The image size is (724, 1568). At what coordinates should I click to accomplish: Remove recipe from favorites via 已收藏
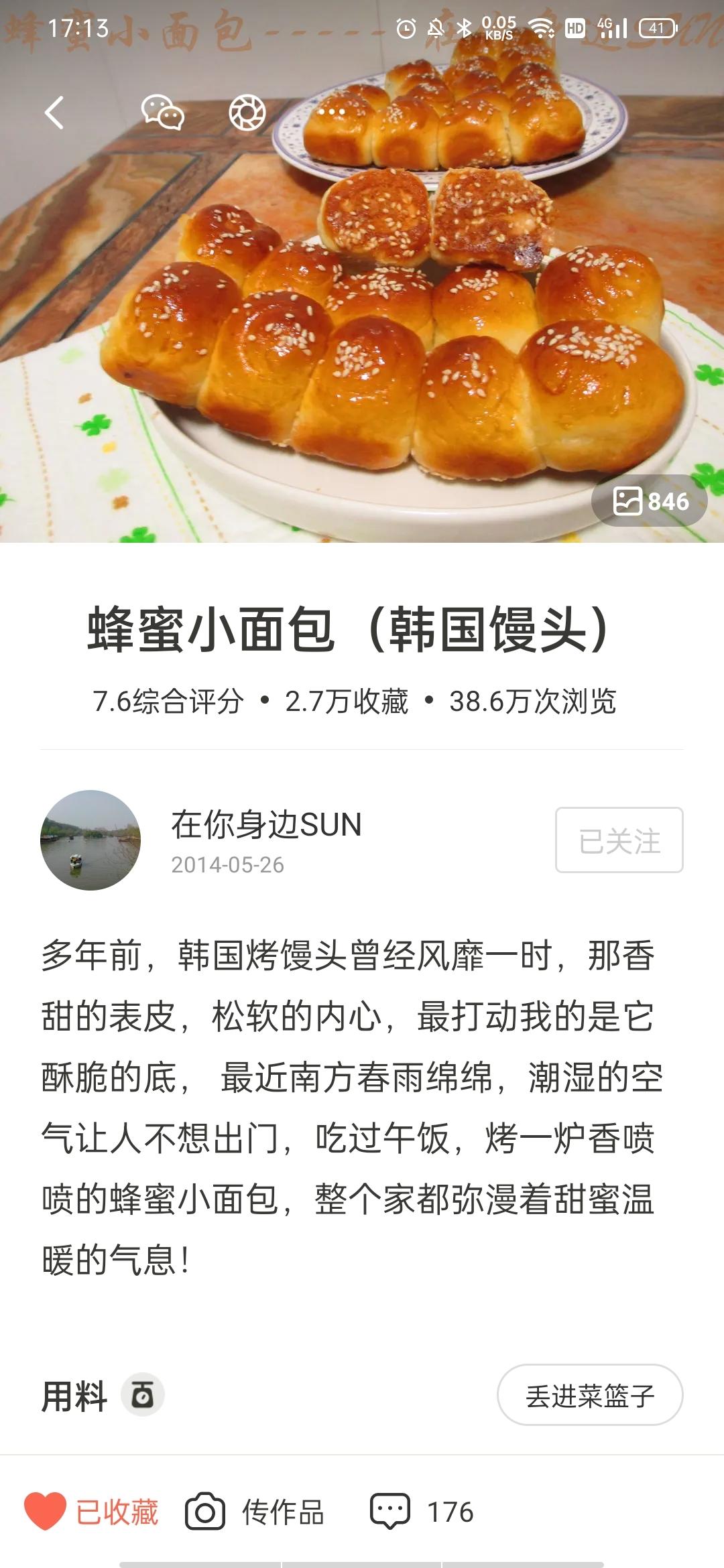92,1512
